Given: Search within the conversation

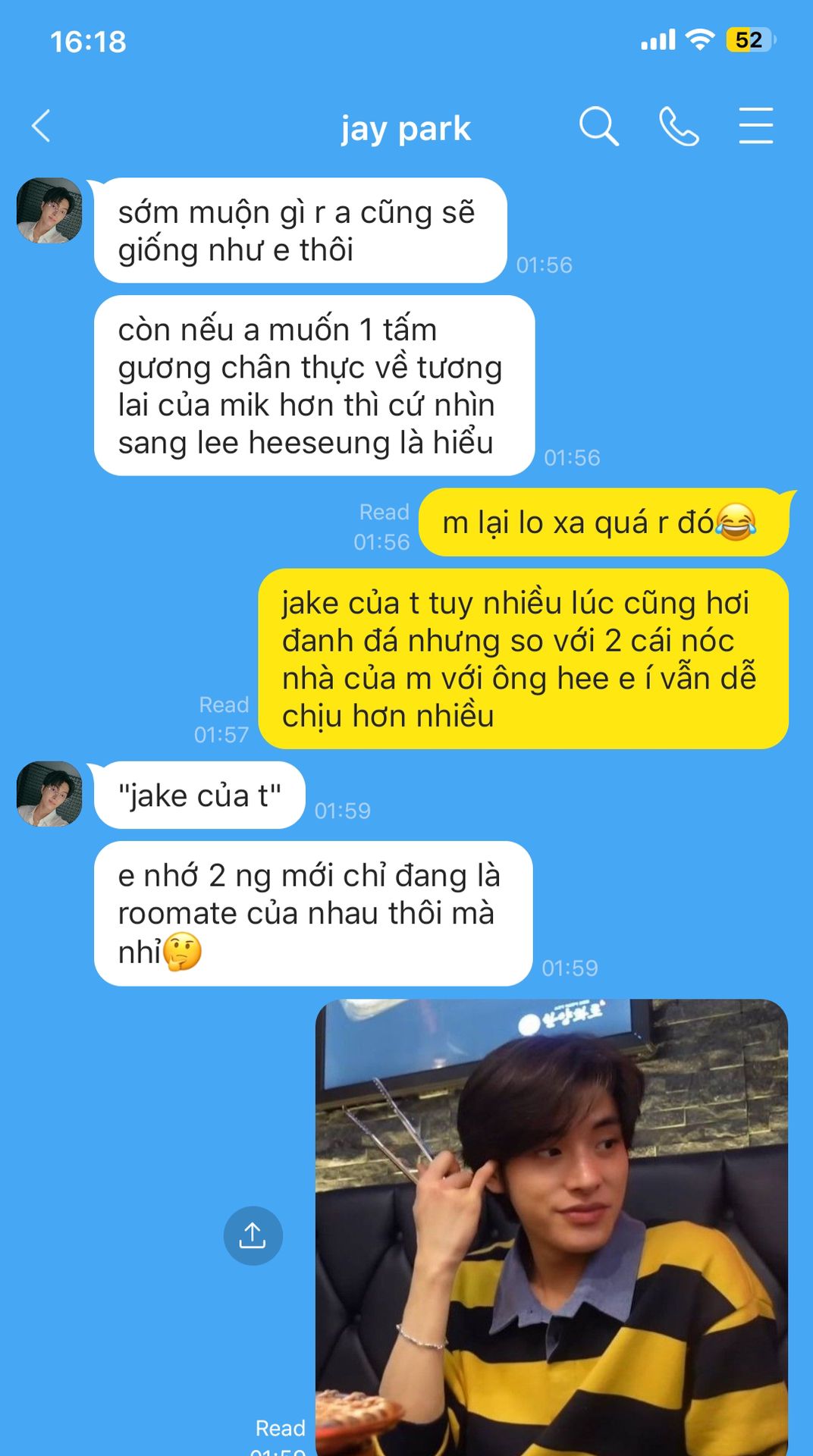Looking at the screenshot, I should coord(598,126).
